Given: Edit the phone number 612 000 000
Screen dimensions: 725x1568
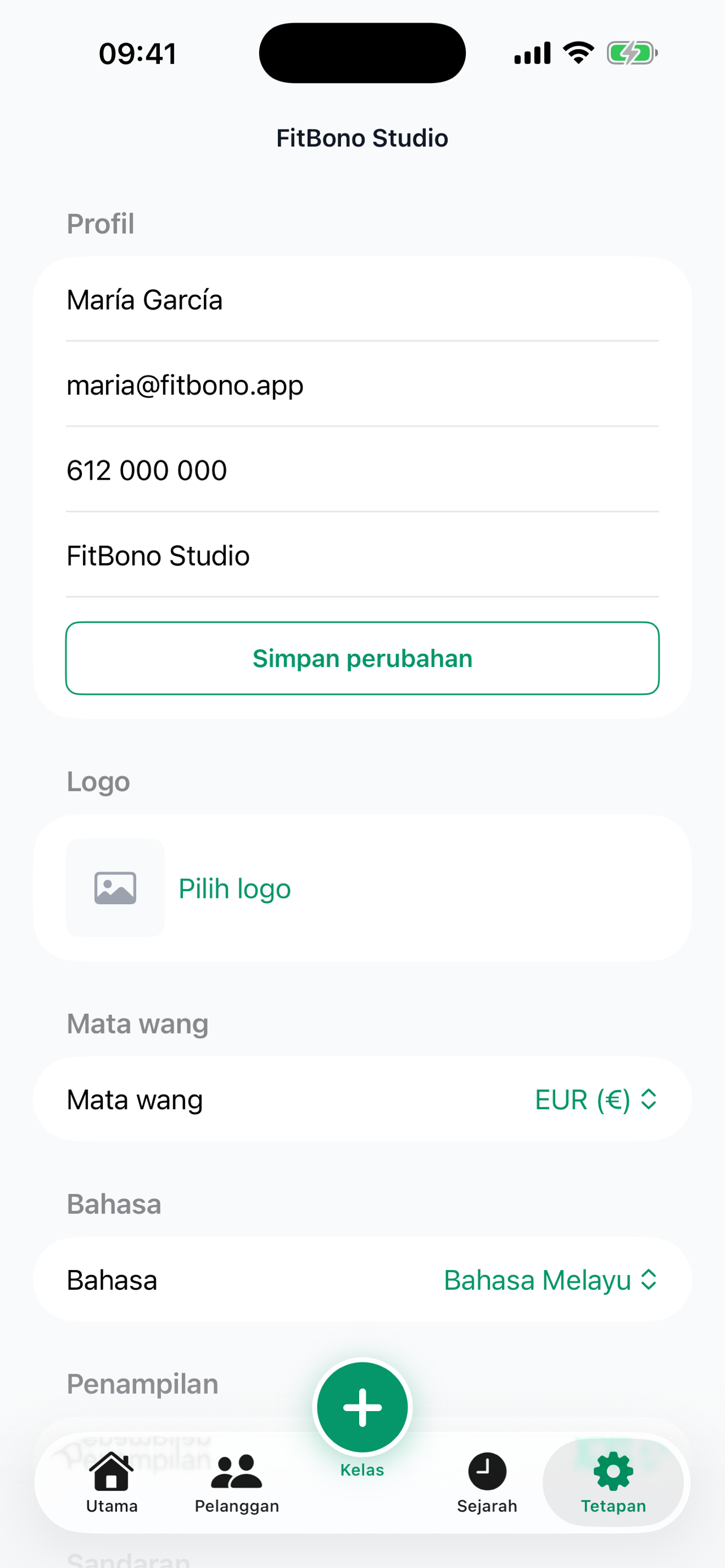Looking at the screenshot, I should tap(361, 471).
